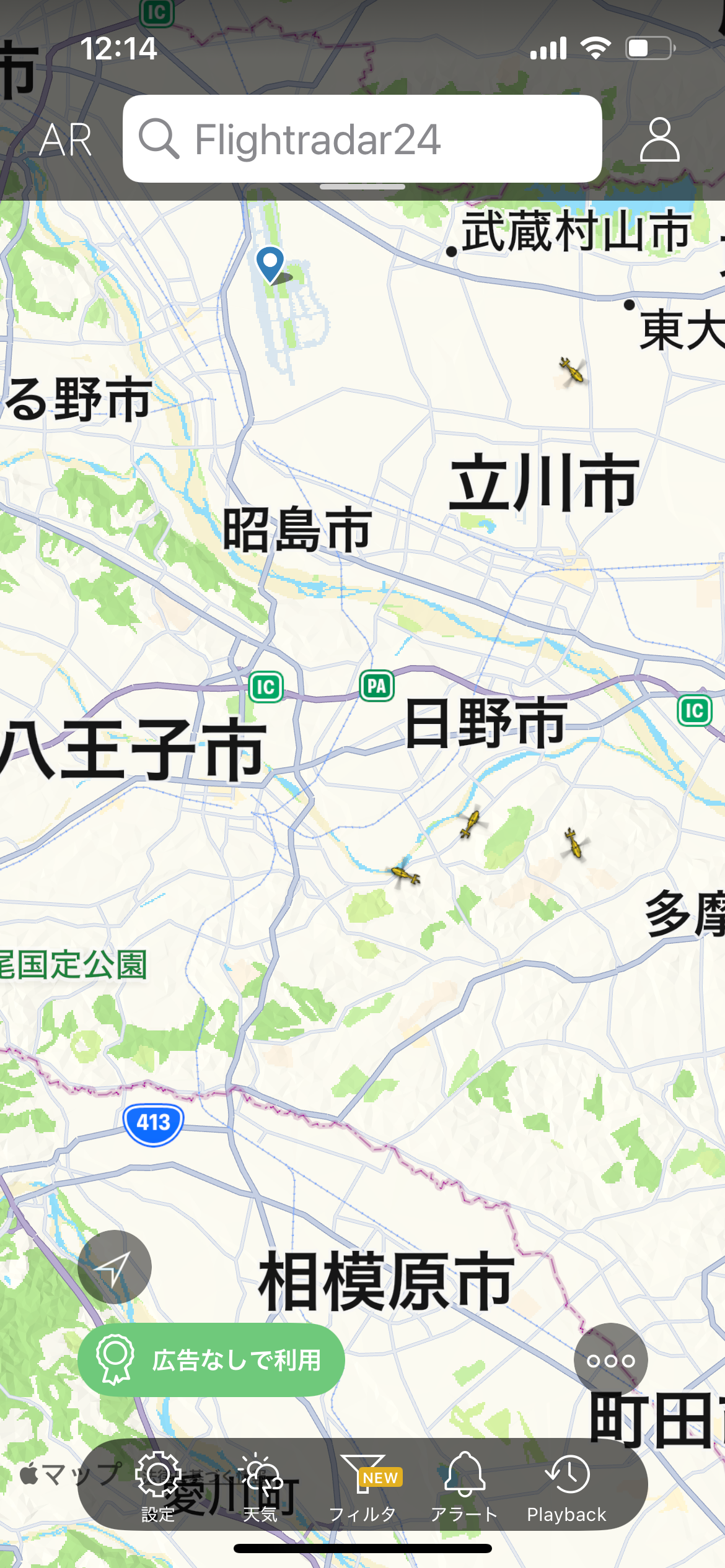Screen dimensions: 725x1568
Task: Open the 天気 weather layer options
Action: click(260, 1486)
